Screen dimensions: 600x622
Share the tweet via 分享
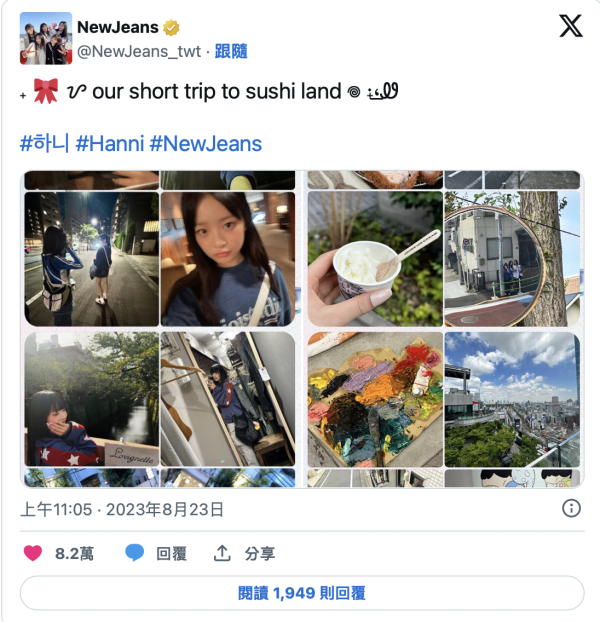pos(246,553)
